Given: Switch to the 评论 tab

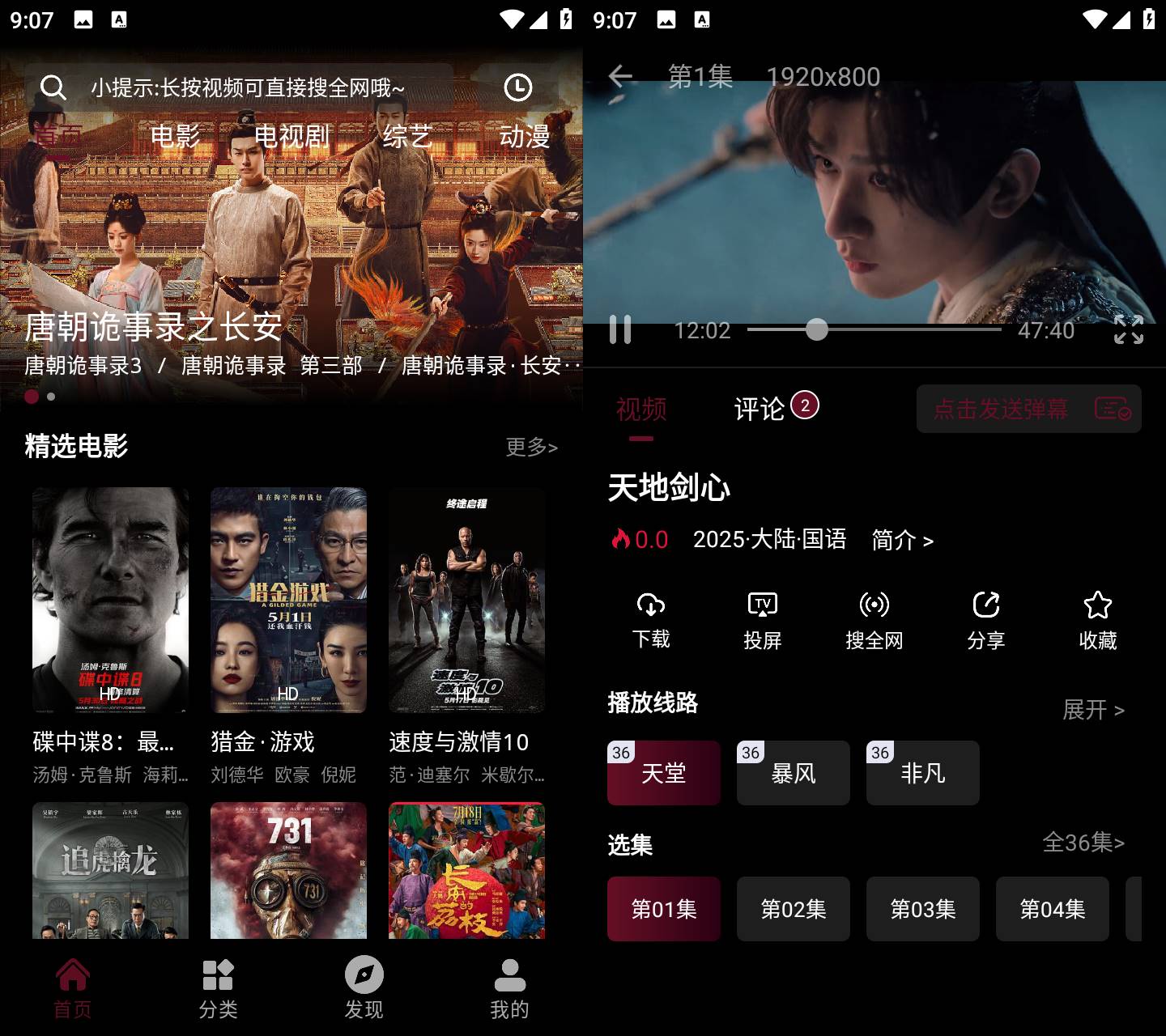Looking at the screenshot, I should [x=760, y=409].
